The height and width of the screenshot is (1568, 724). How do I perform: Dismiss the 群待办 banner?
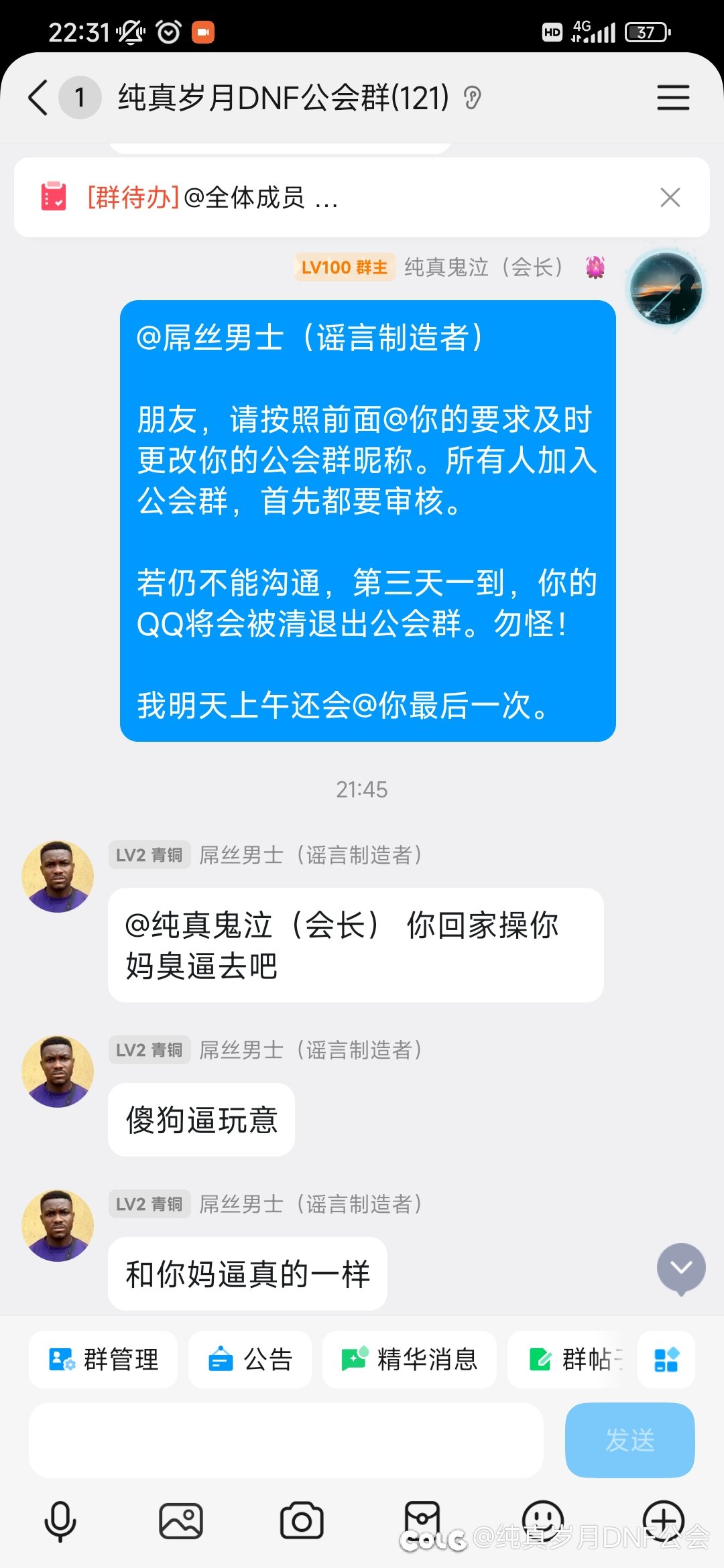[670, 198]
